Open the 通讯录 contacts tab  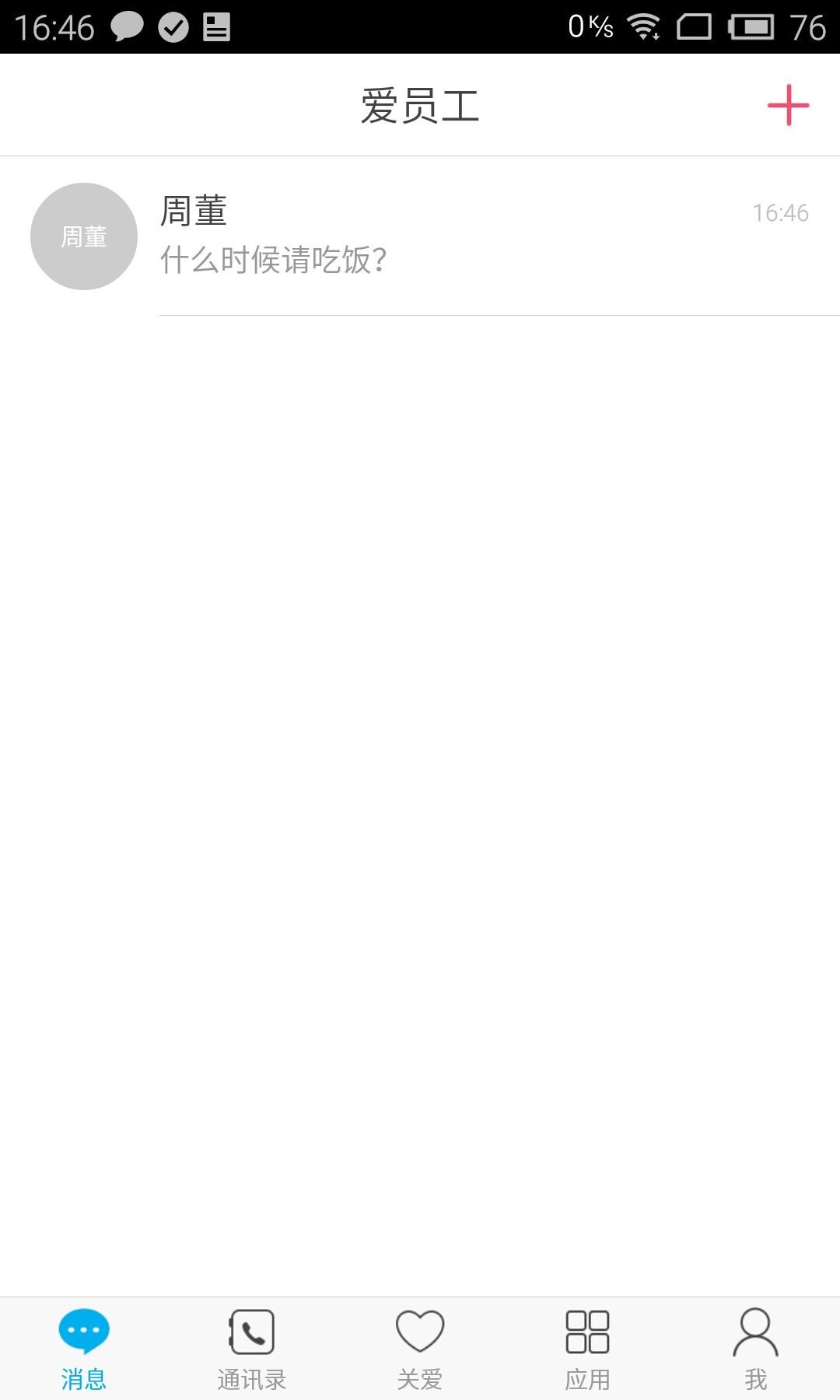click(251, 1348)
